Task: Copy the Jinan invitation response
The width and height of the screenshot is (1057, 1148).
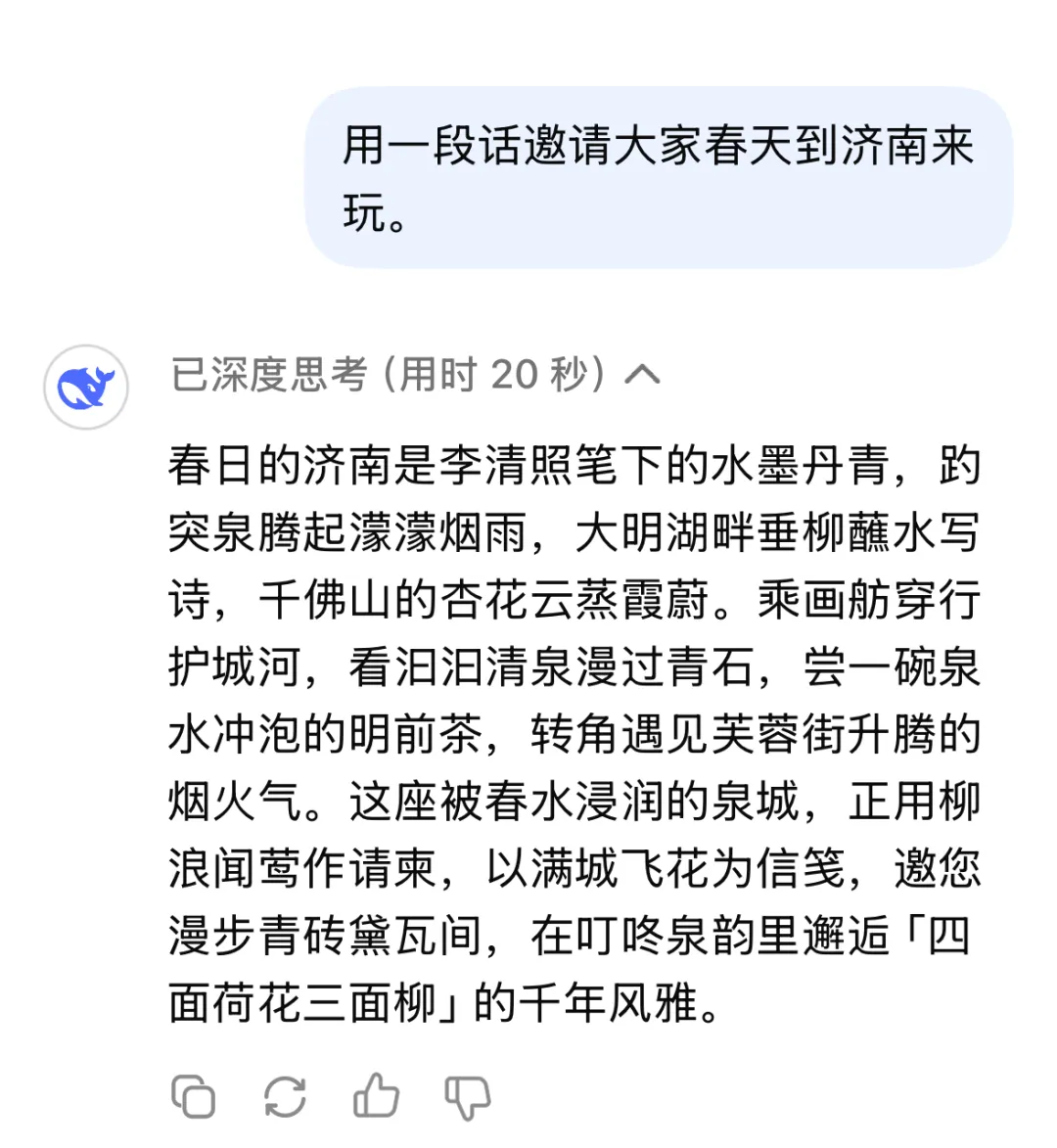Action: click(x=193, y=1095)
